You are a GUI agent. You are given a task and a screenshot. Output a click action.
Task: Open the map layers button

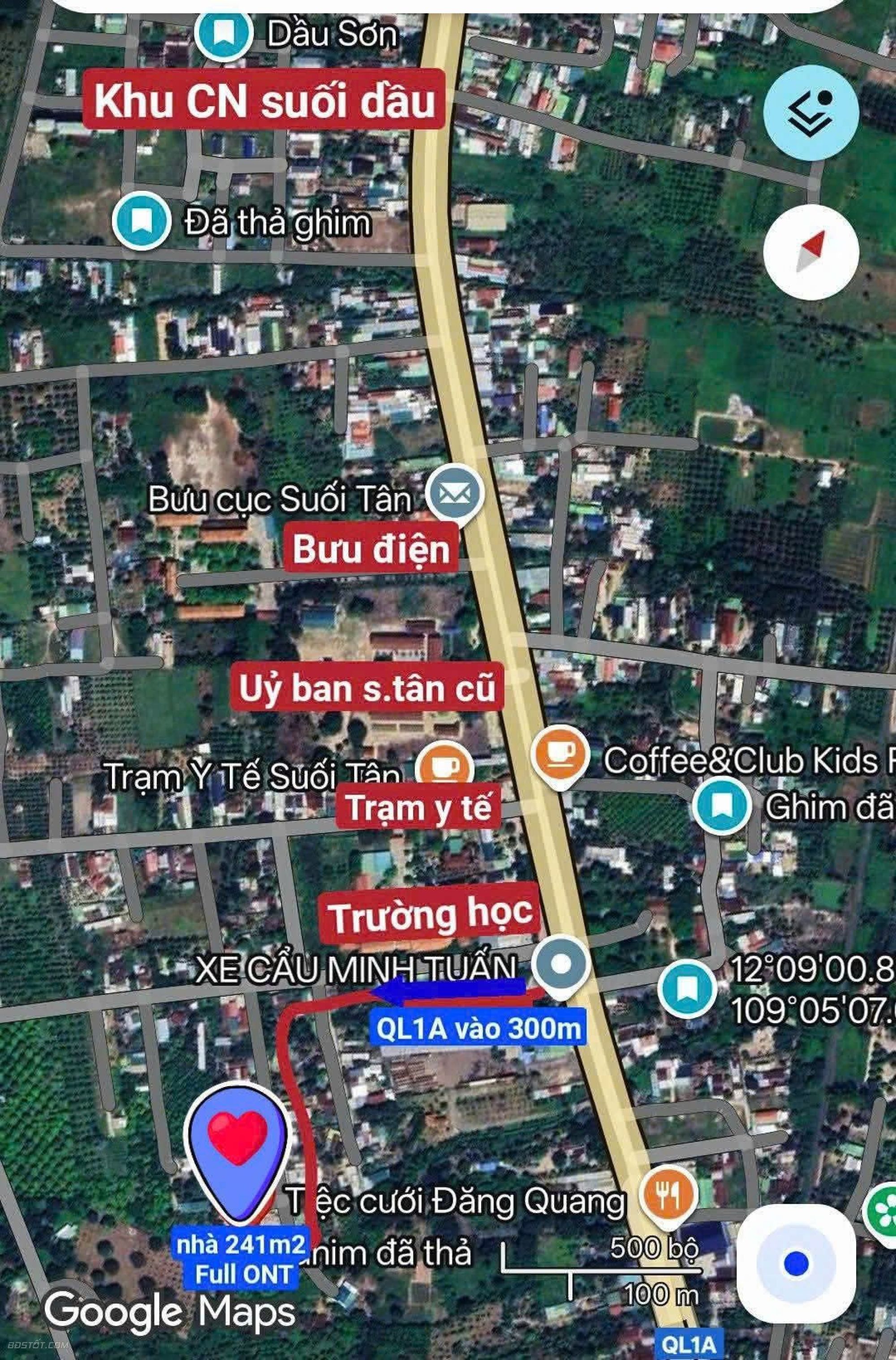click(x=811, y=112)
